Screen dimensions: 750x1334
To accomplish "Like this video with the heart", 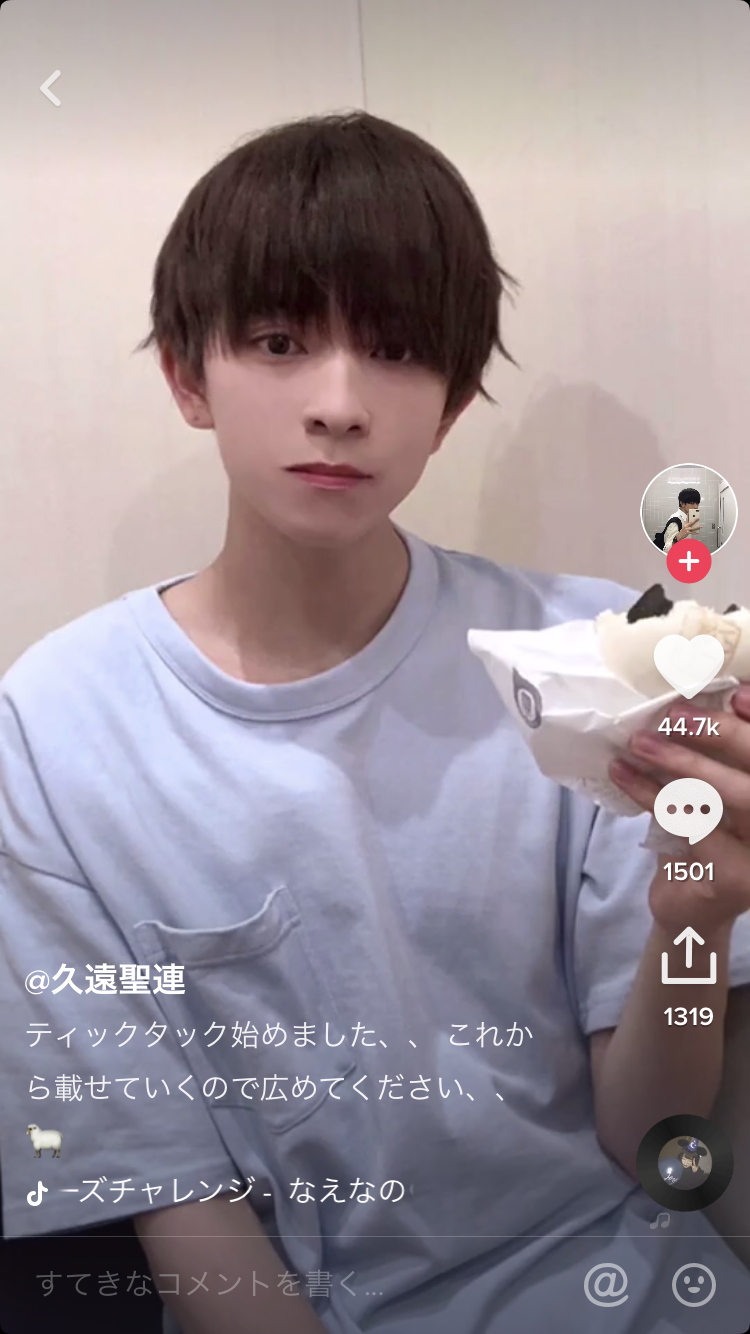I will (688, 666).
